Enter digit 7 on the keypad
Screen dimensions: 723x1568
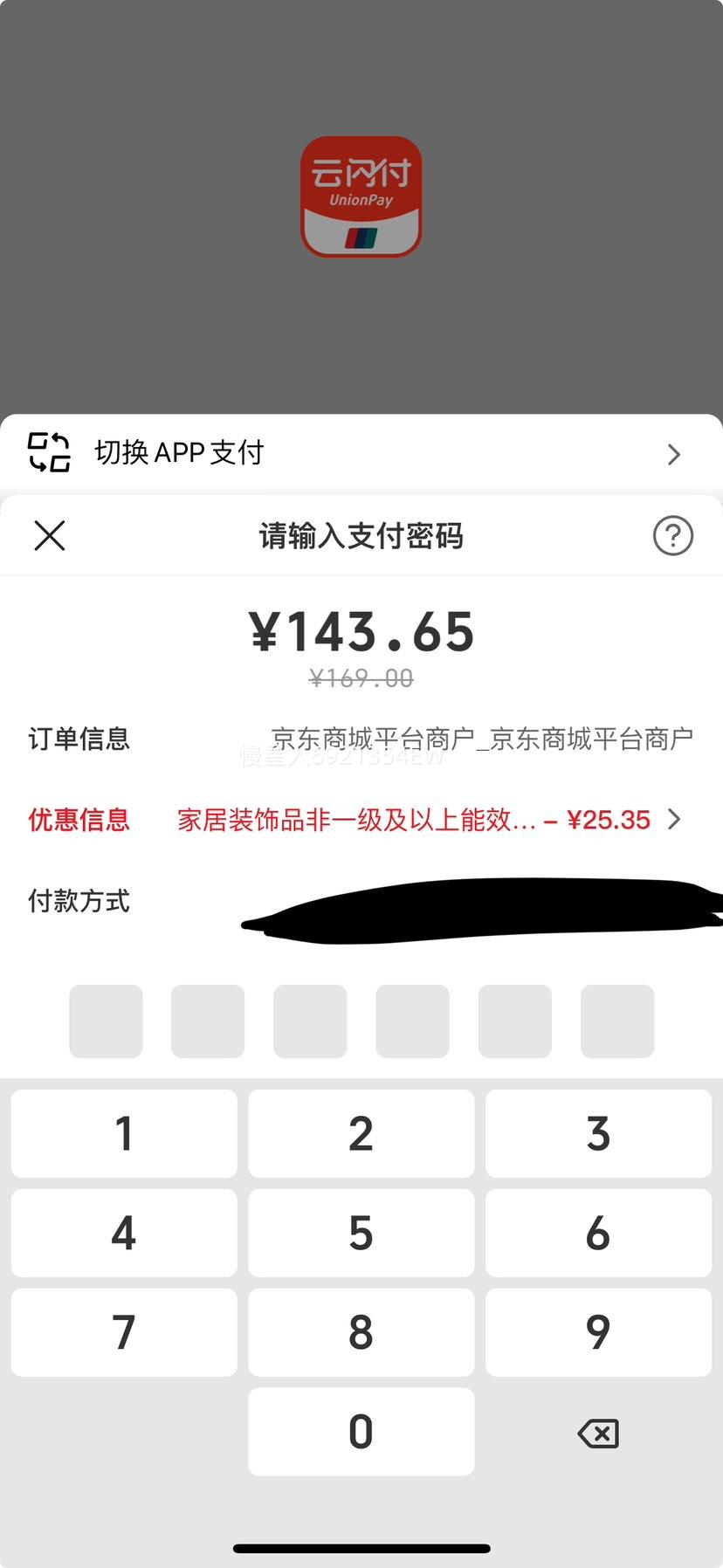point(124,1332)
